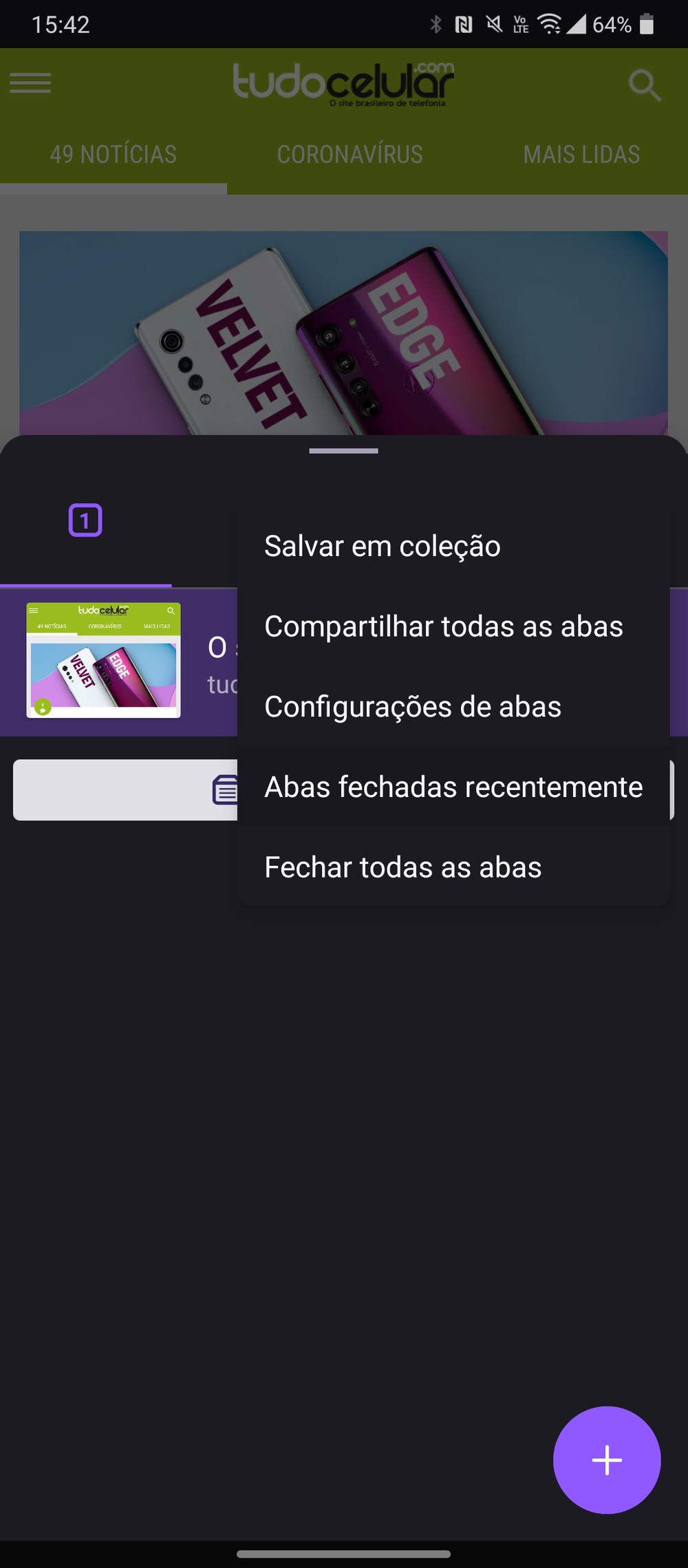Open Abas fechadas recentemente
688x1568 pixels.
tap(453, 787)
